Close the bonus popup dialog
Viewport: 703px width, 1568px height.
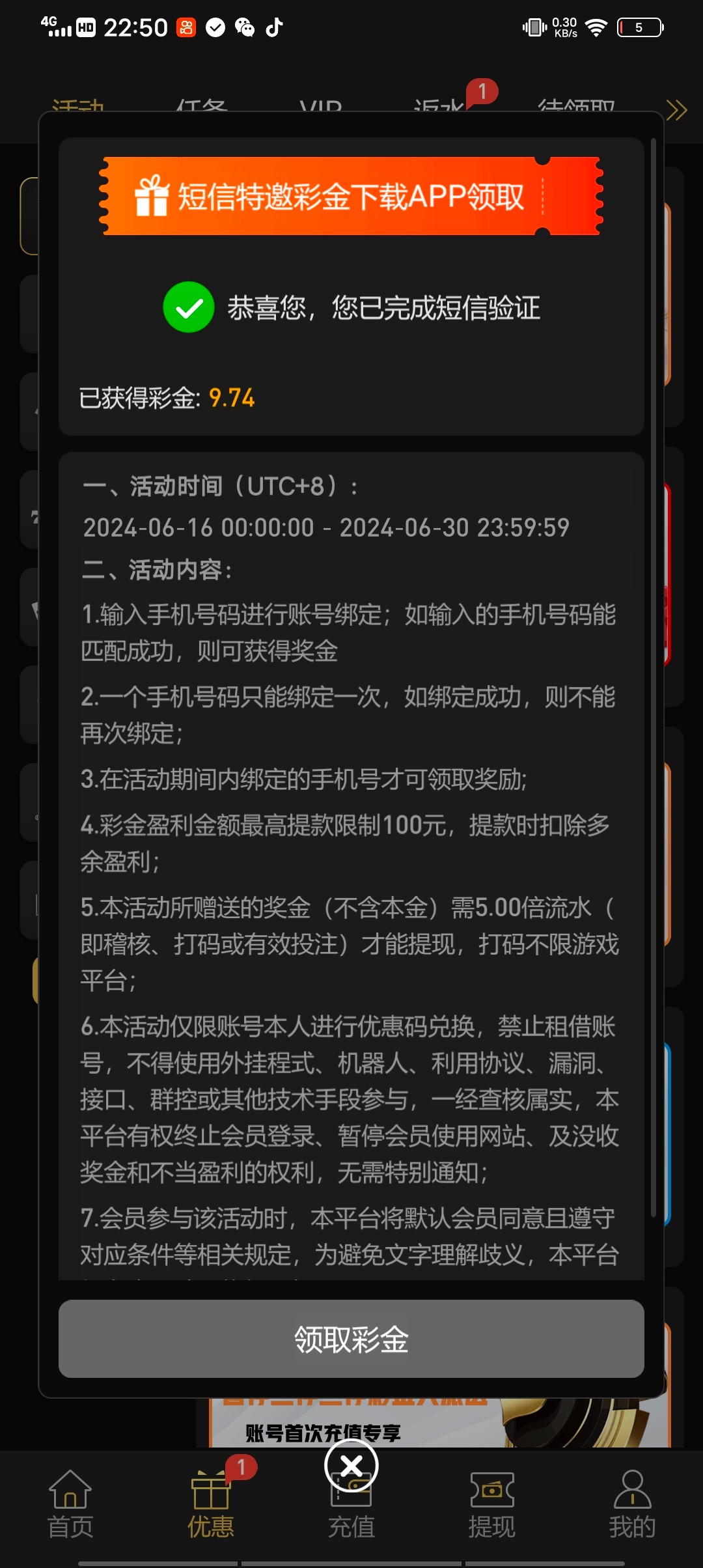coord(351,1466)
